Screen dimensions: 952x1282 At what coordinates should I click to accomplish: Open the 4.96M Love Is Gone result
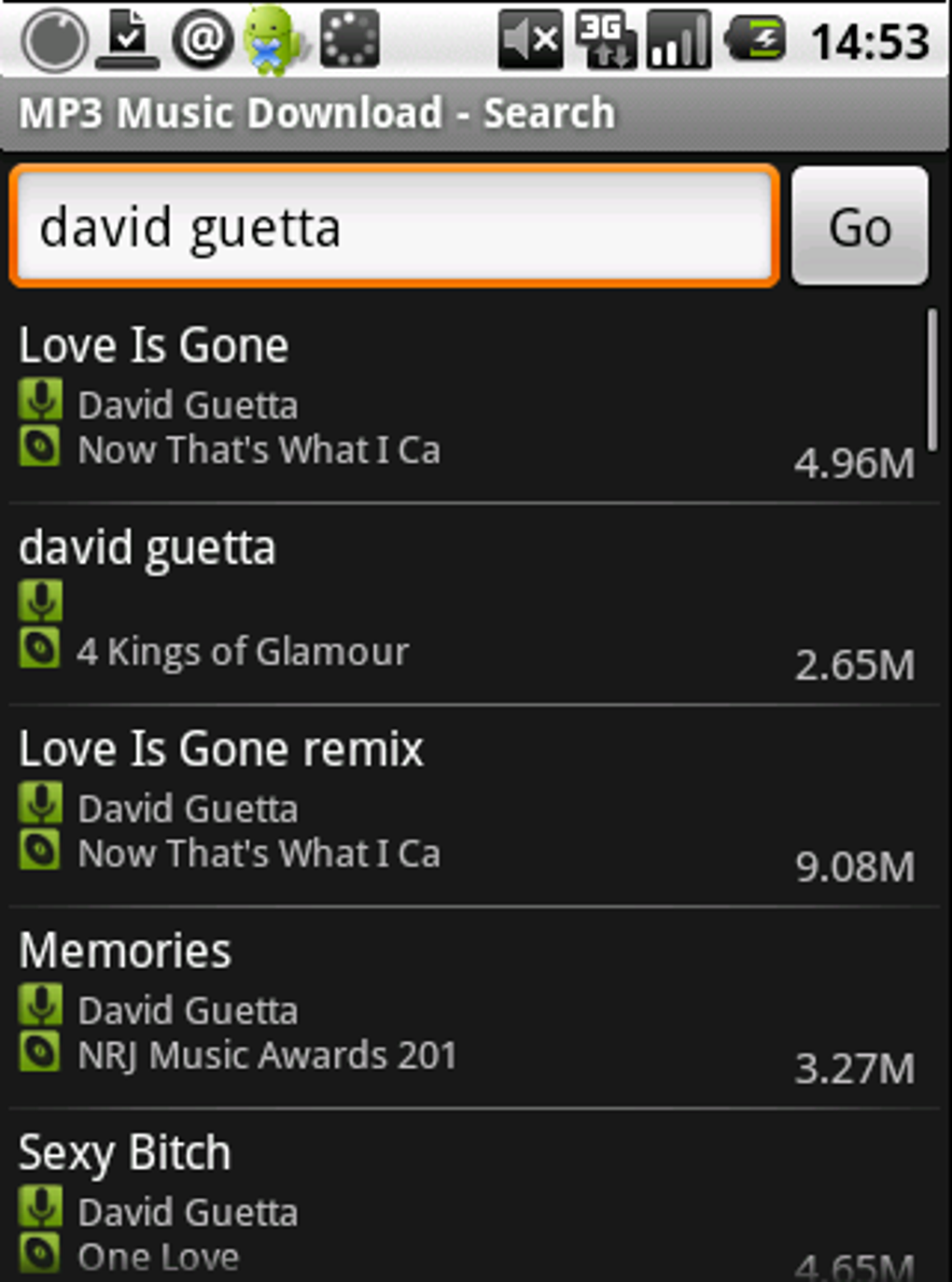[x=467, y=402]
